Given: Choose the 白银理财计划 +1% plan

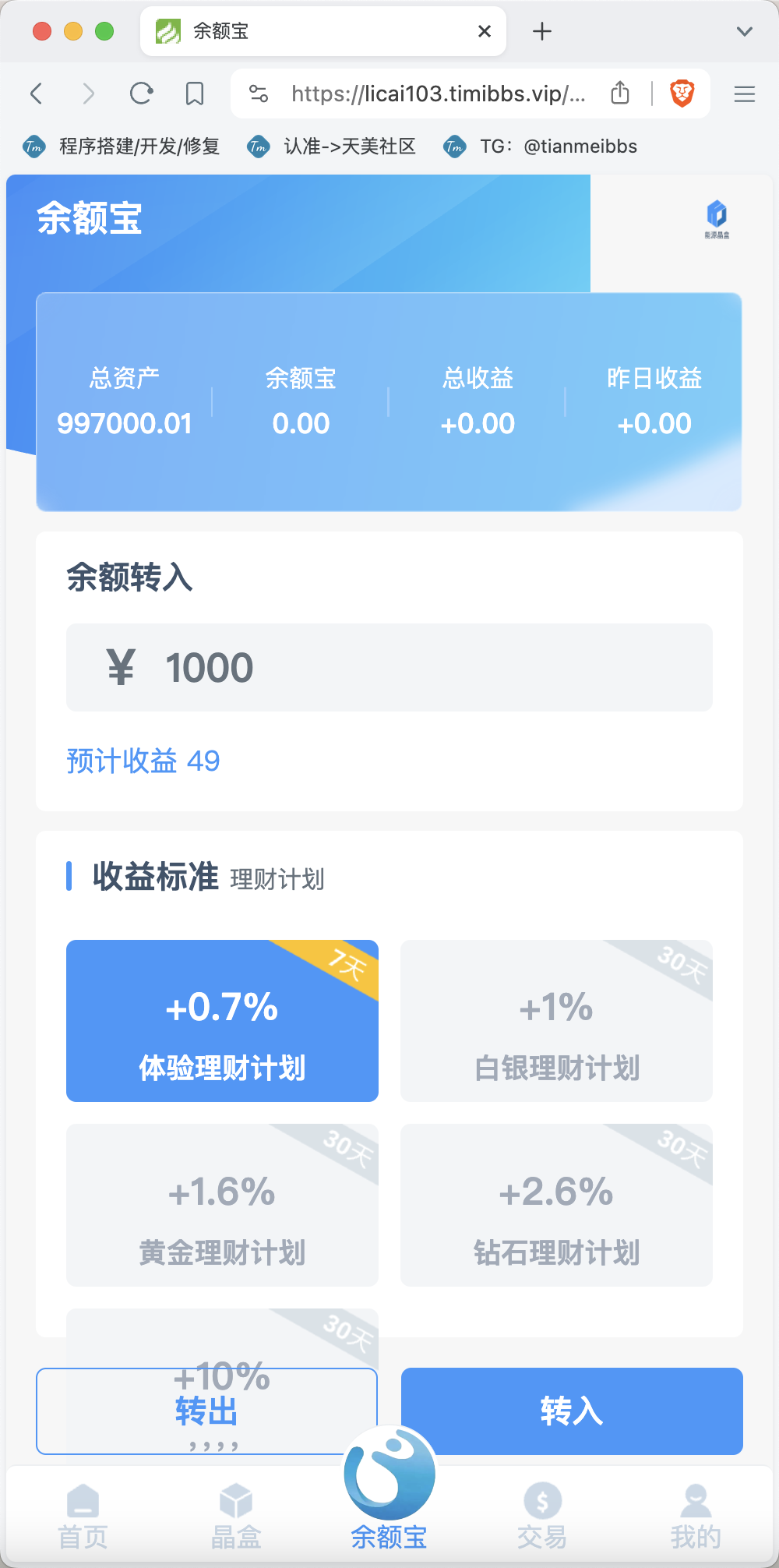Looking at the screenshot, I should (x=556, y=1021).
